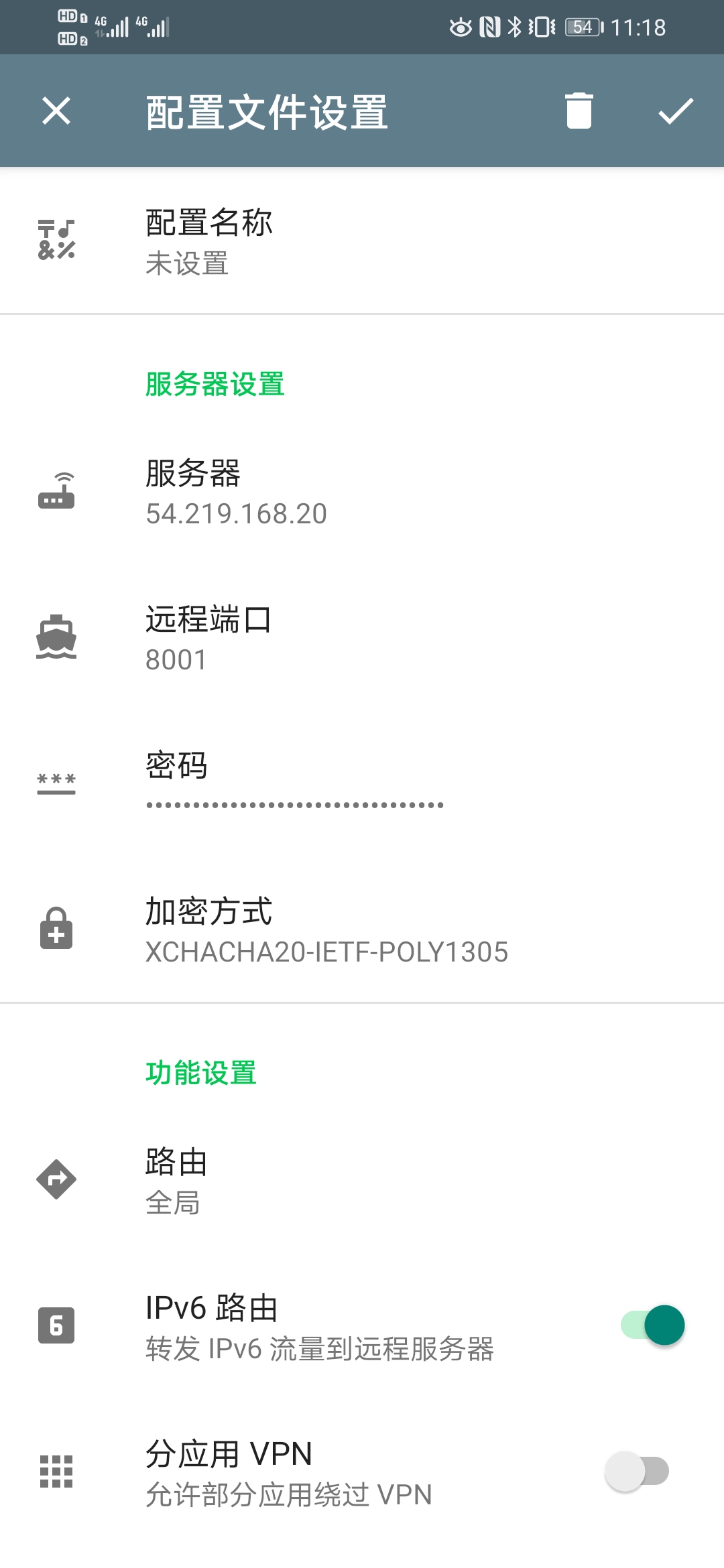The height and width of the screenshot is (1568, 724).
Task: Open the 密码 setting
Action: tap(362, 783)
